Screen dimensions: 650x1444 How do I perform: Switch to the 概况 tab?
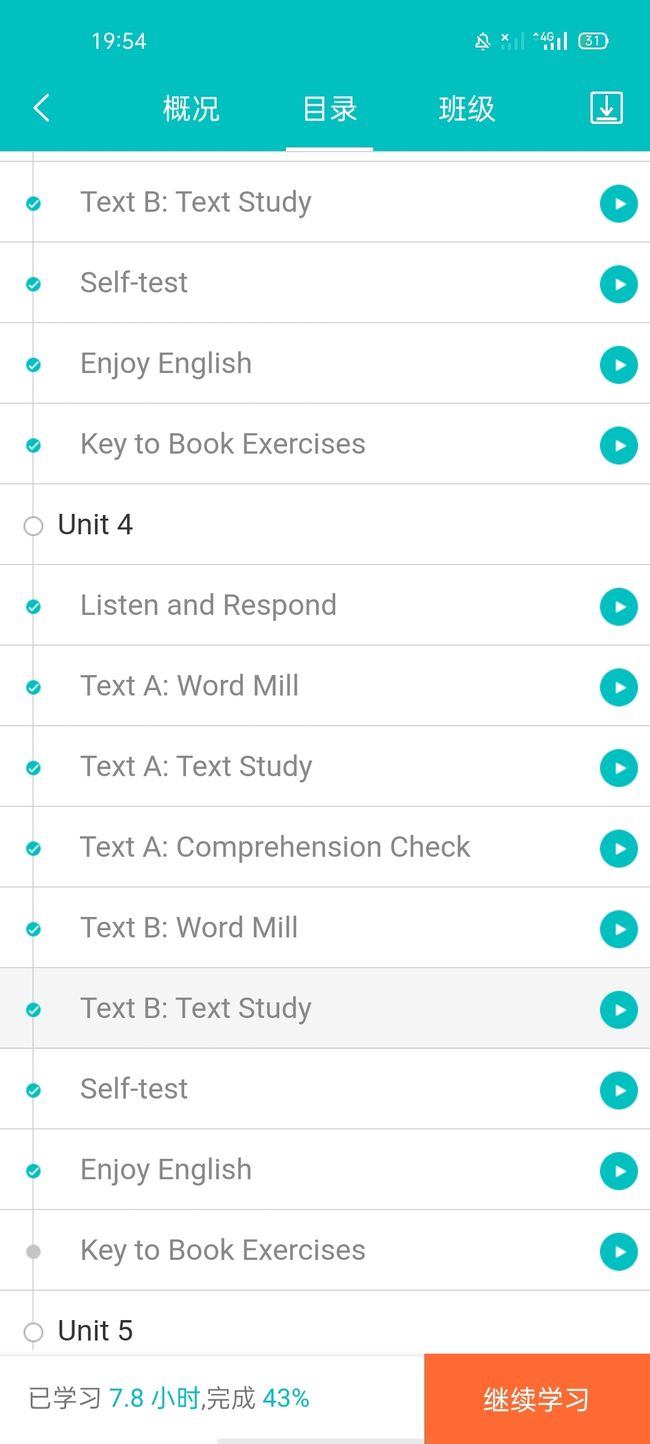(x=191, y=108)
